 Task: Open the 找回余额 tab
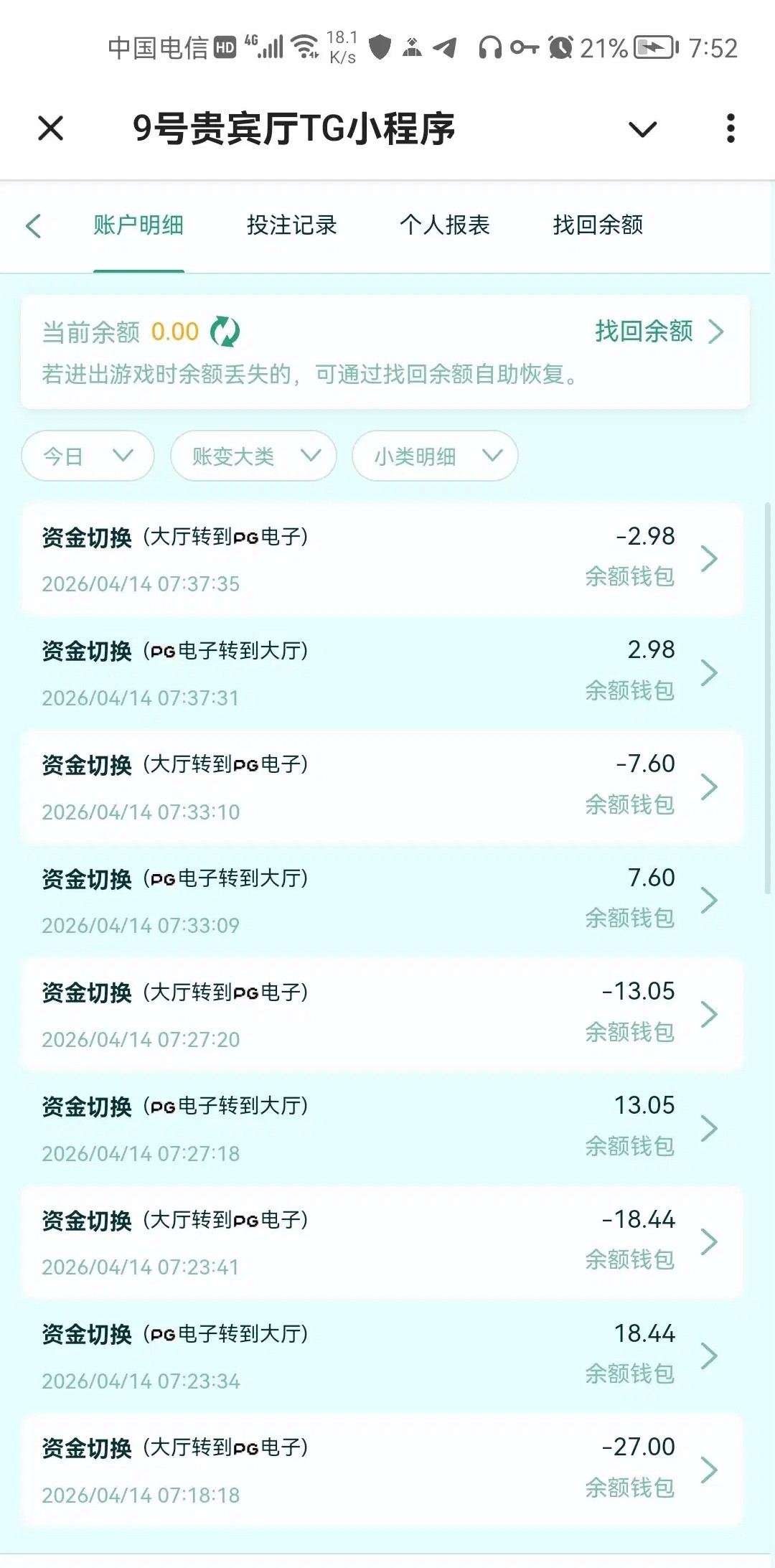[598, 225]
